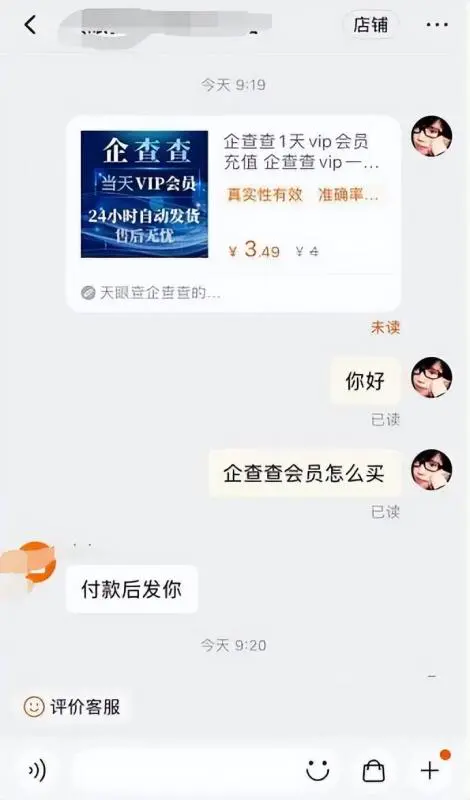Open the plus attachments menu

pos(430,770)
